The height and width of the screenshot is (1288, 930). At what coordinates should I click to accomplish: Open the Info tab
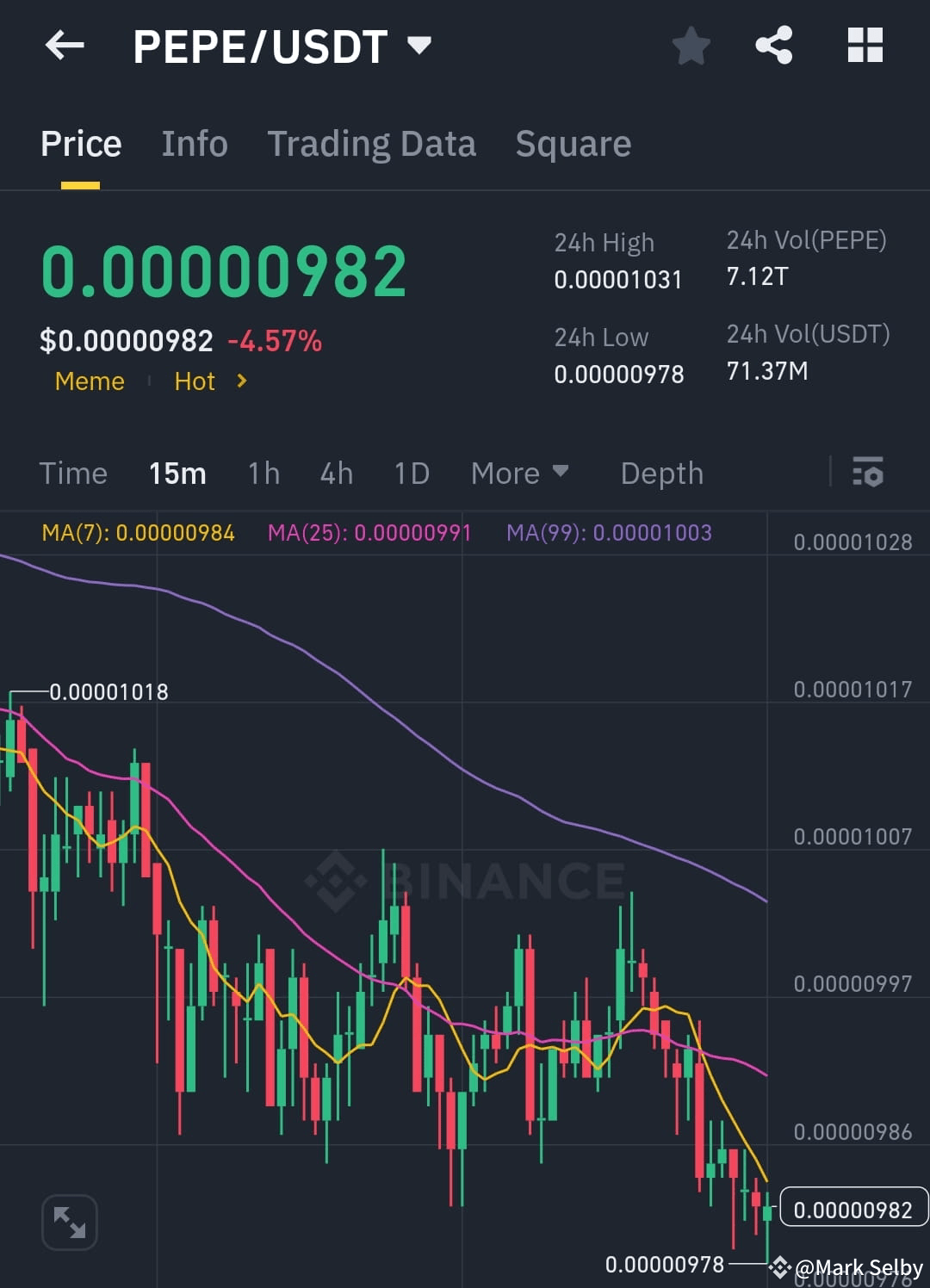(194, 143)
